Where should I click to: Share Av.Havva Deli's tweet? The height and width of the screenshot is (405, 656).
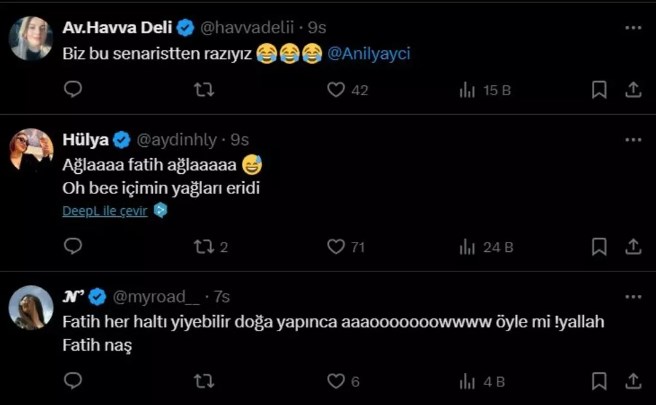(632, 90)
